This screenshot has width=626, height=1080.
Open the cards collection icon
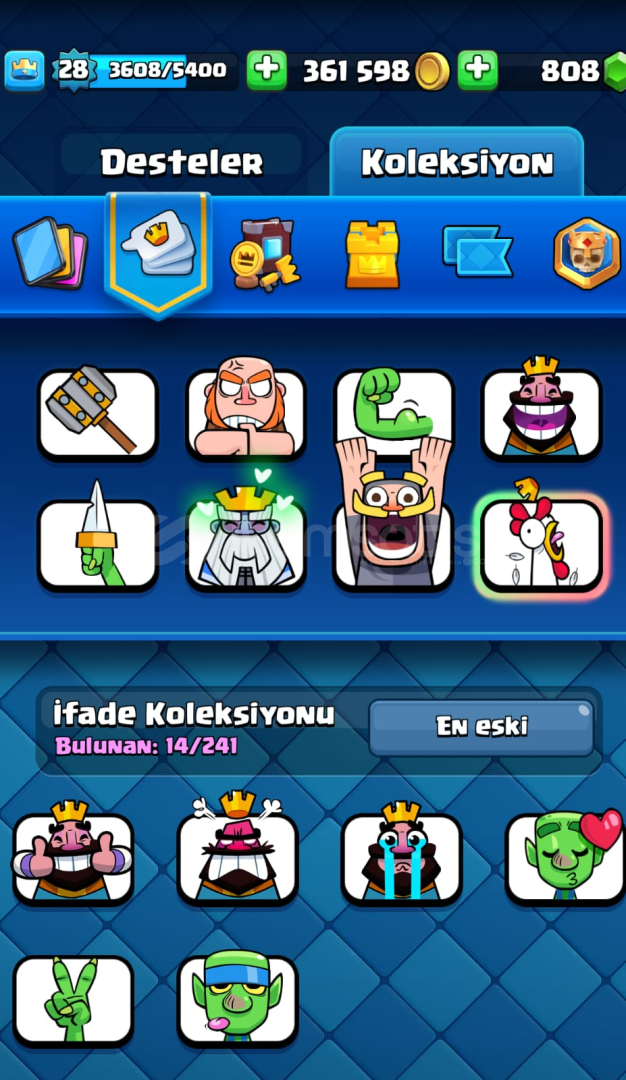[x=50, y=252]
